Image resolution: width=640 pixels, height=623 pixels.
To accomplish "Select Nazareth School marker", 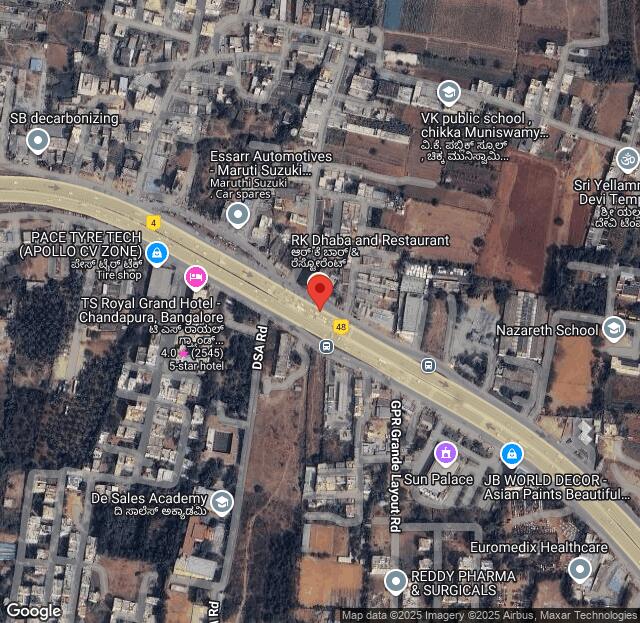I will pyautogui.click(x=614, y=328).
